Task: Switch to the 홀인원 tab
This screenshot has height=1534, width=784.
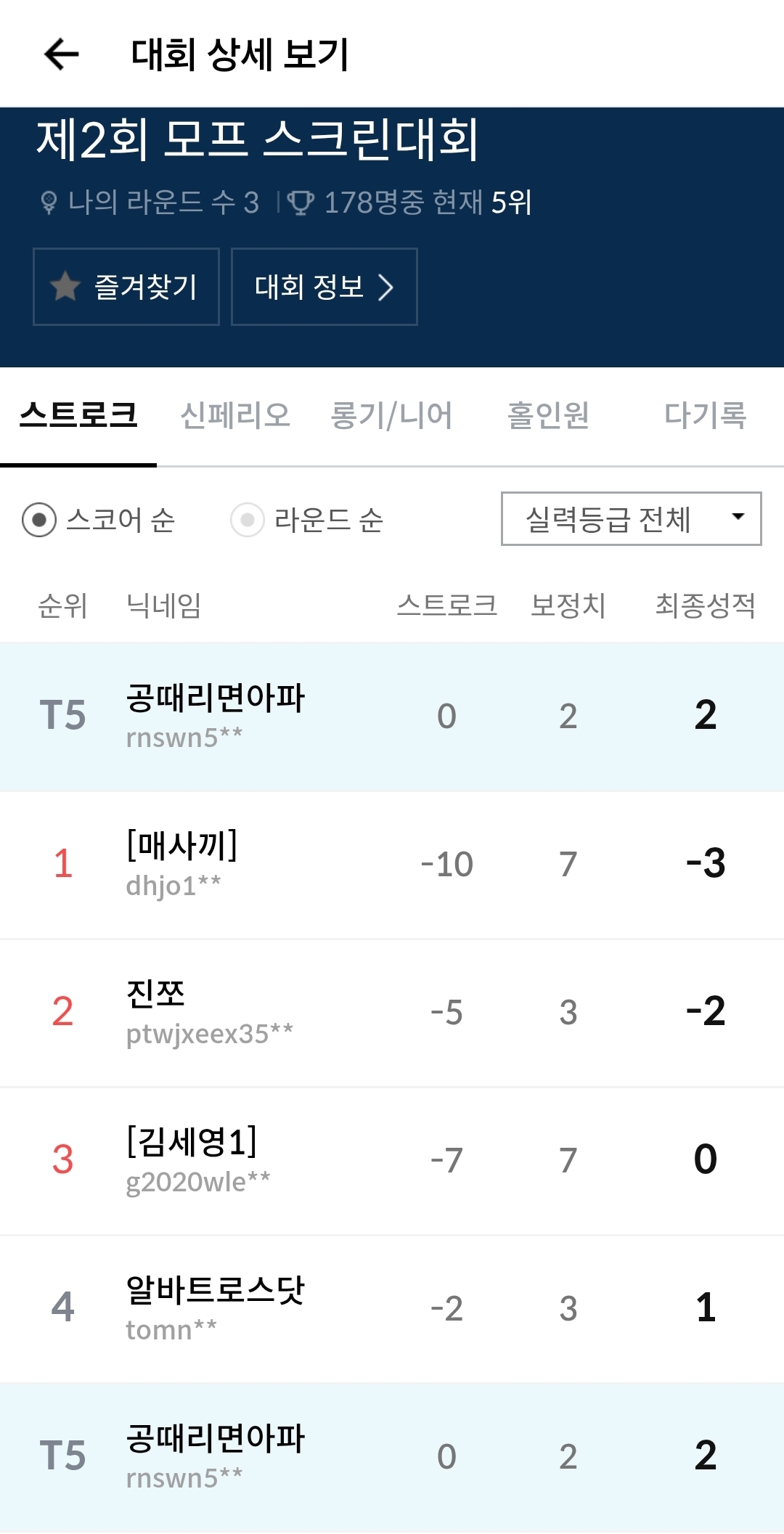Action: [x=548, y=415]
